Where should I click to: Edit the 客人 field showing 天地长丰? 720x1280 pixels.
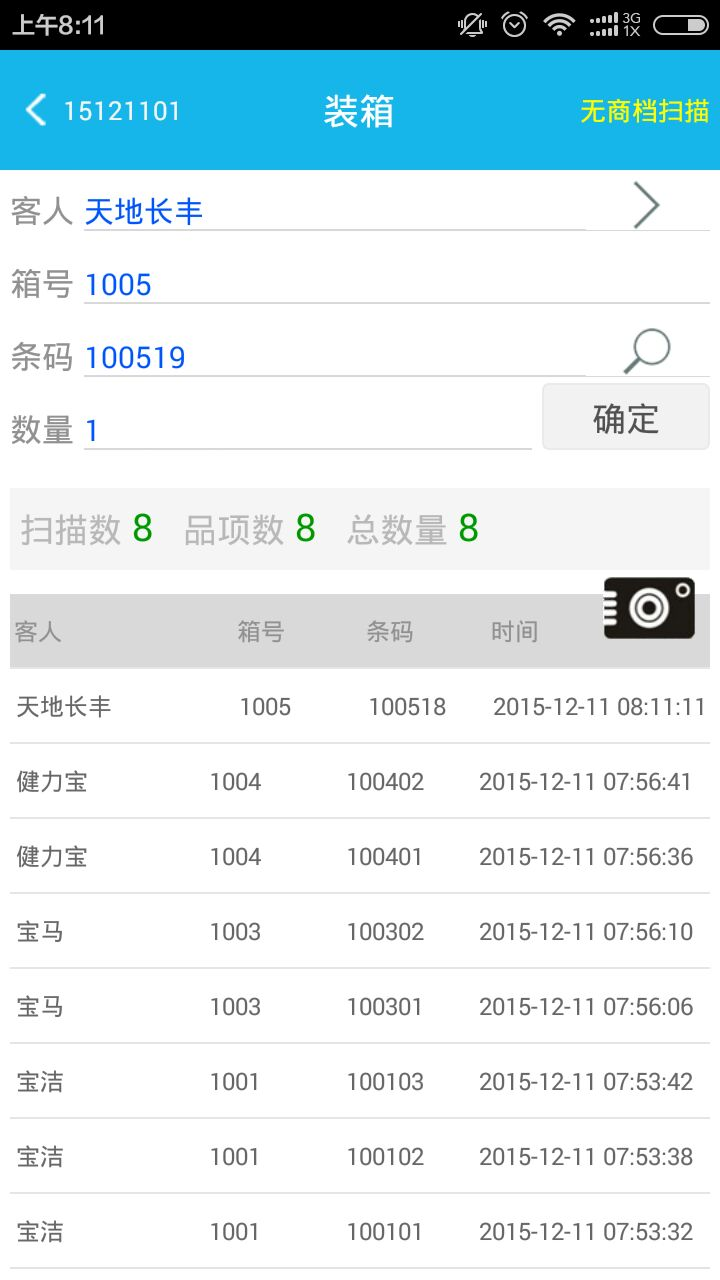tap(334, 211)
